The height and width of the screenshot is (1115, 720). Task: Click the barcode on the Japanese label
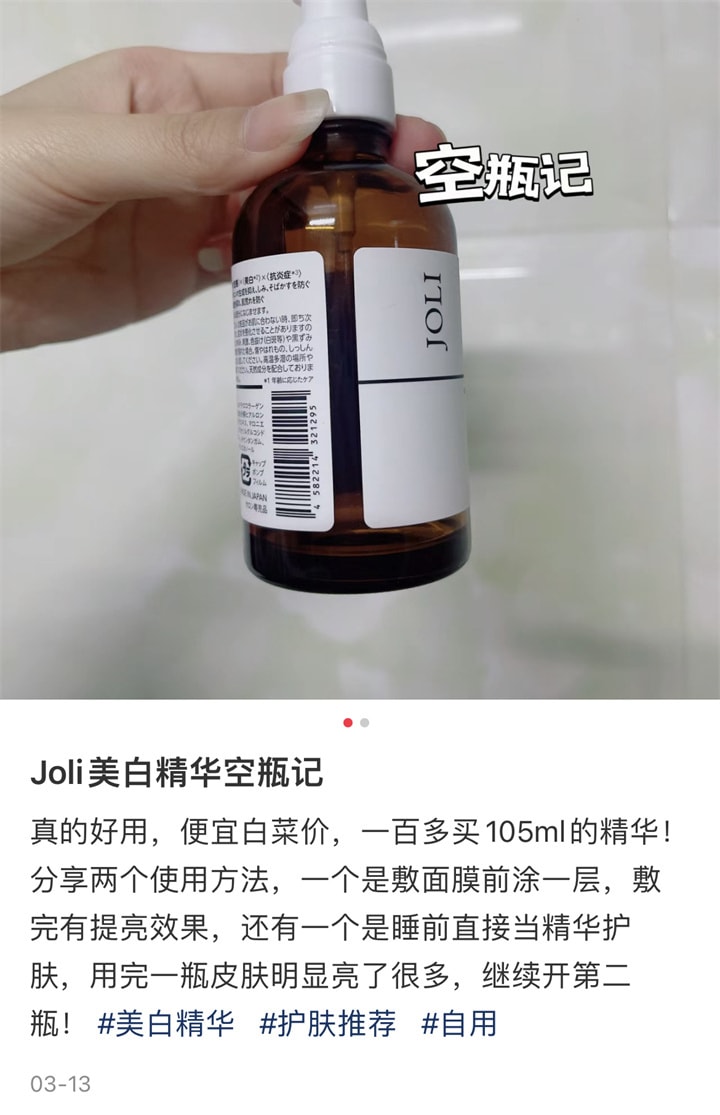290,450
